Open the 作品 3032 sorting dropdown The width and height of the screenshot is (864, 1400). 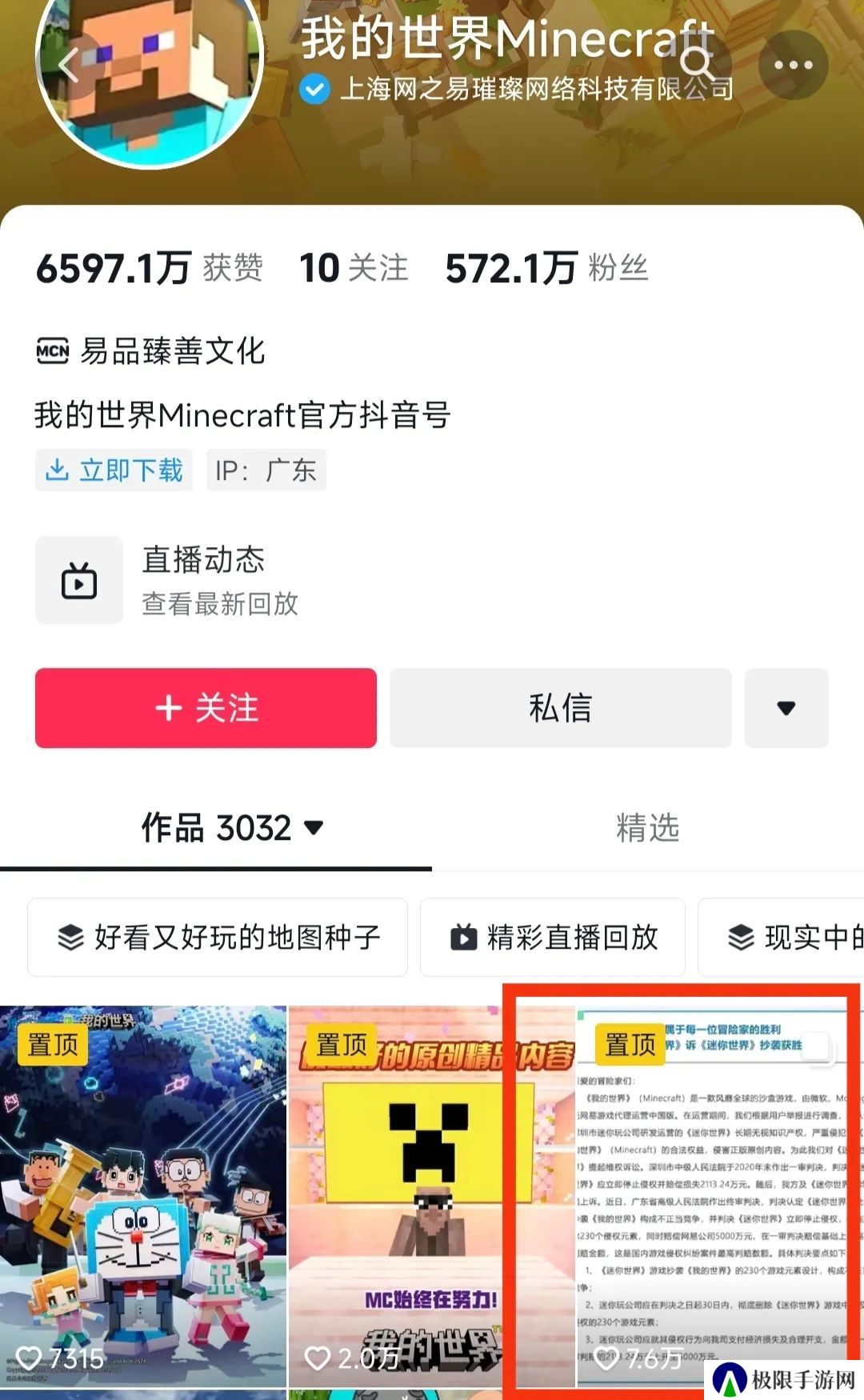232,828
